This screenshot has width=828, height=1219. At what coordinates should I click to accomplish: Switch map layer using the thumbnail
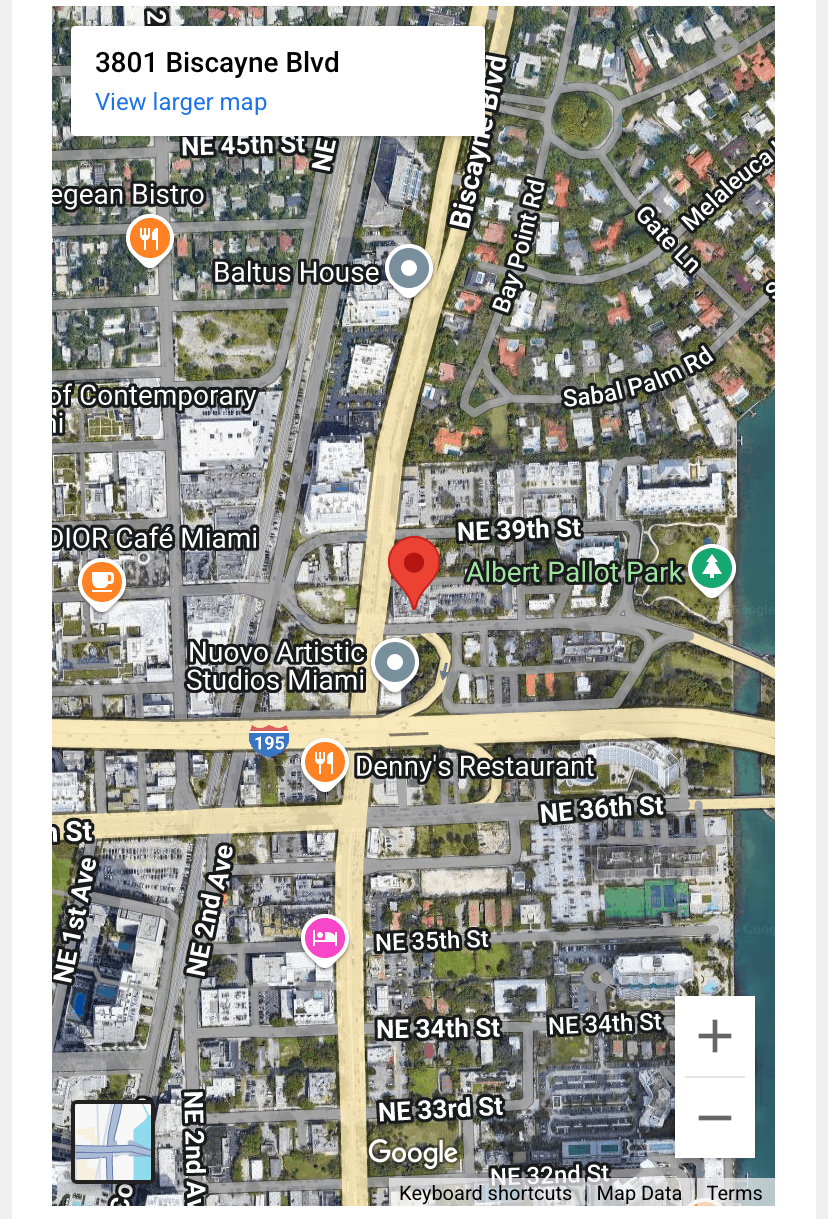click(113, 1141)
